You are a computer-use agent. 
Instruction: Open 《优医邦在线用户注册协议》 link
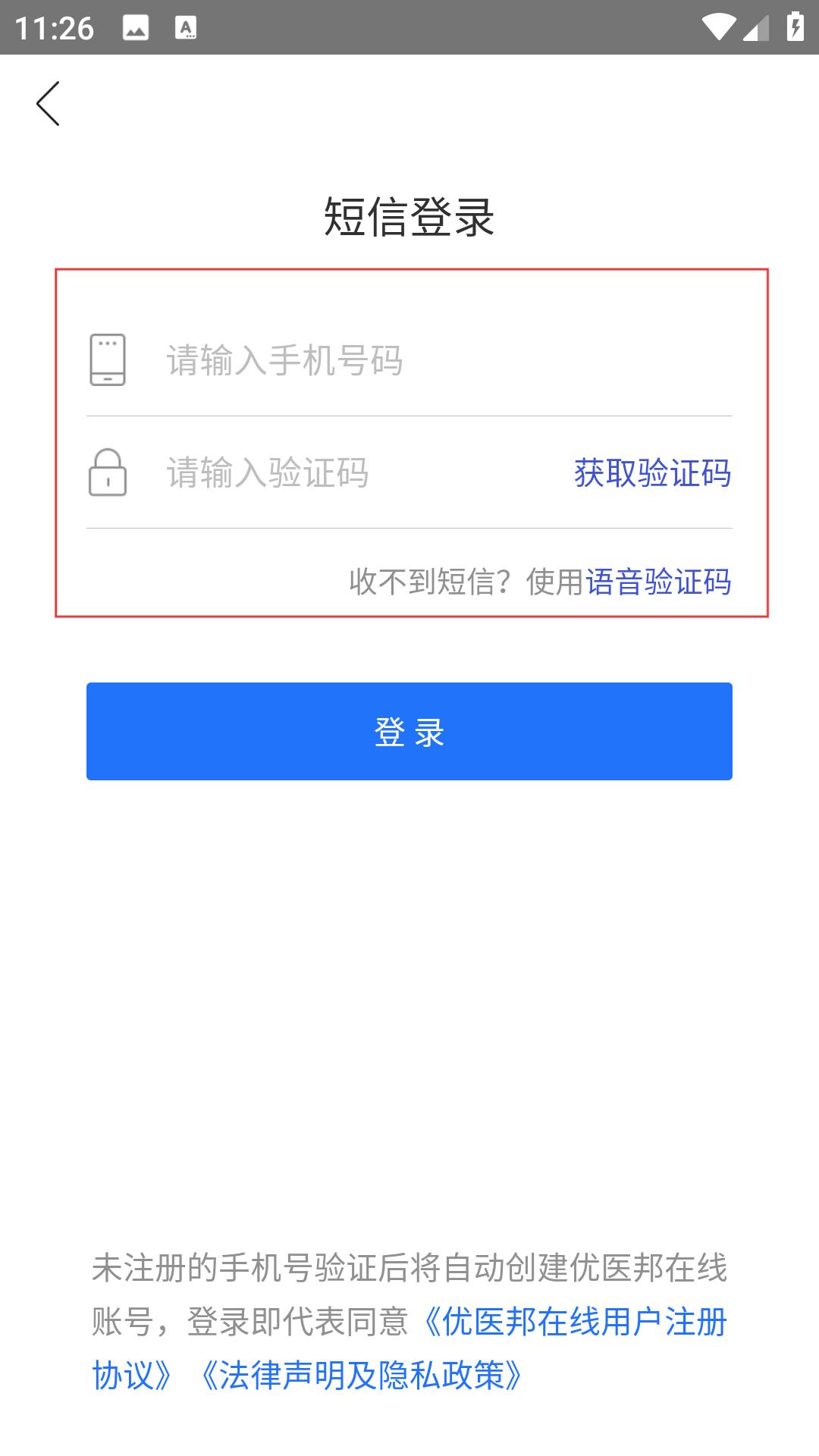[x=569, y=1322]
